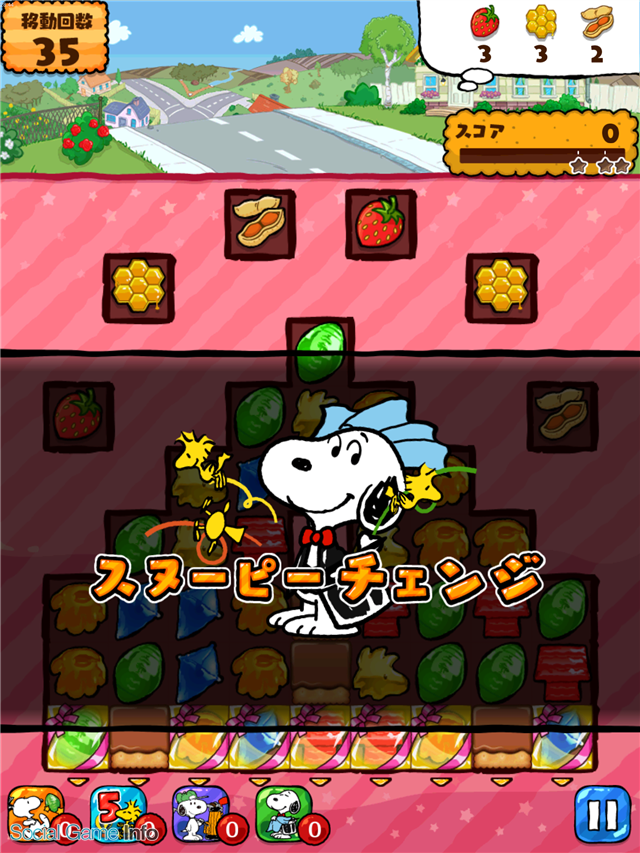Select the purple golfer Snoopy booster
Viewport: 640px width, 853px height.
click(198, 813)
